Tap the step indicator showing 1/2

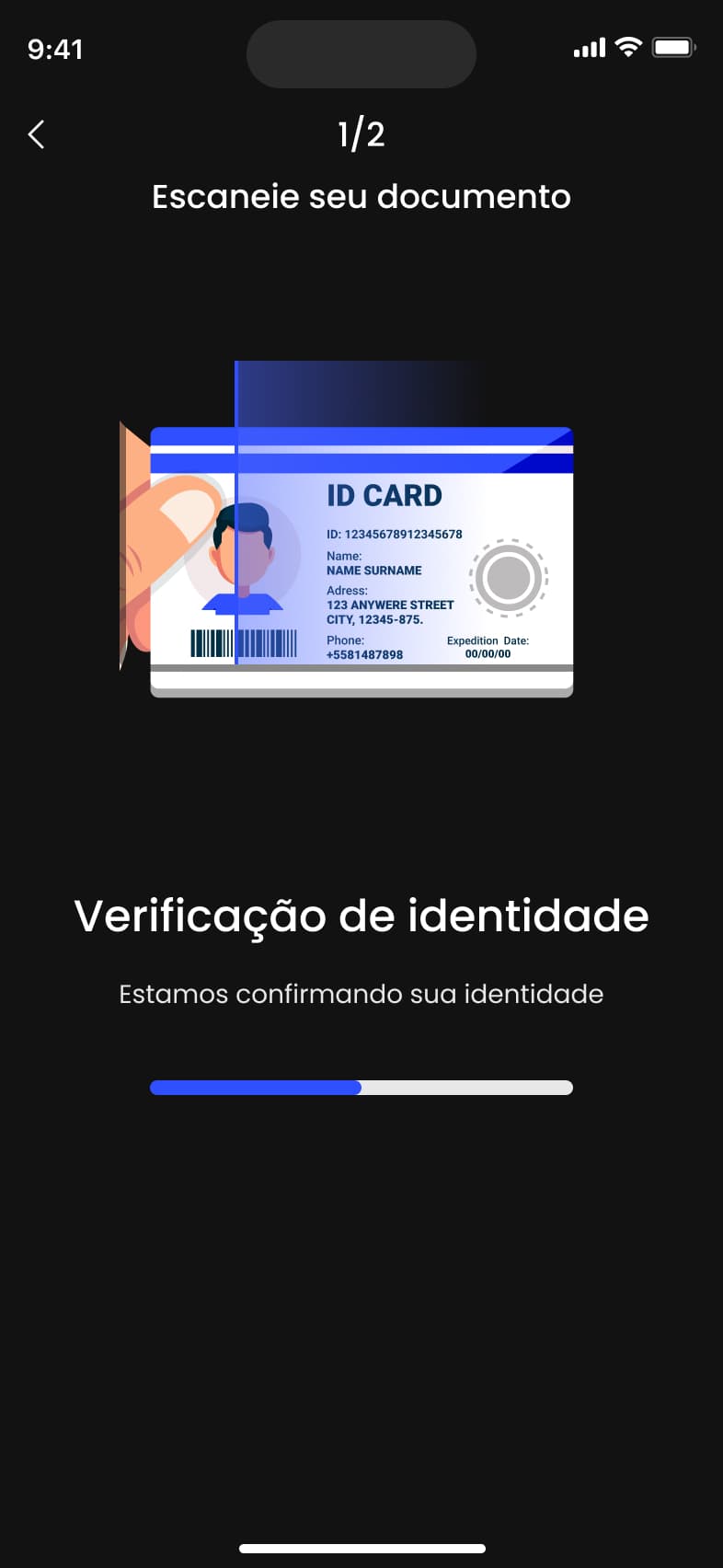click(361, 134)
